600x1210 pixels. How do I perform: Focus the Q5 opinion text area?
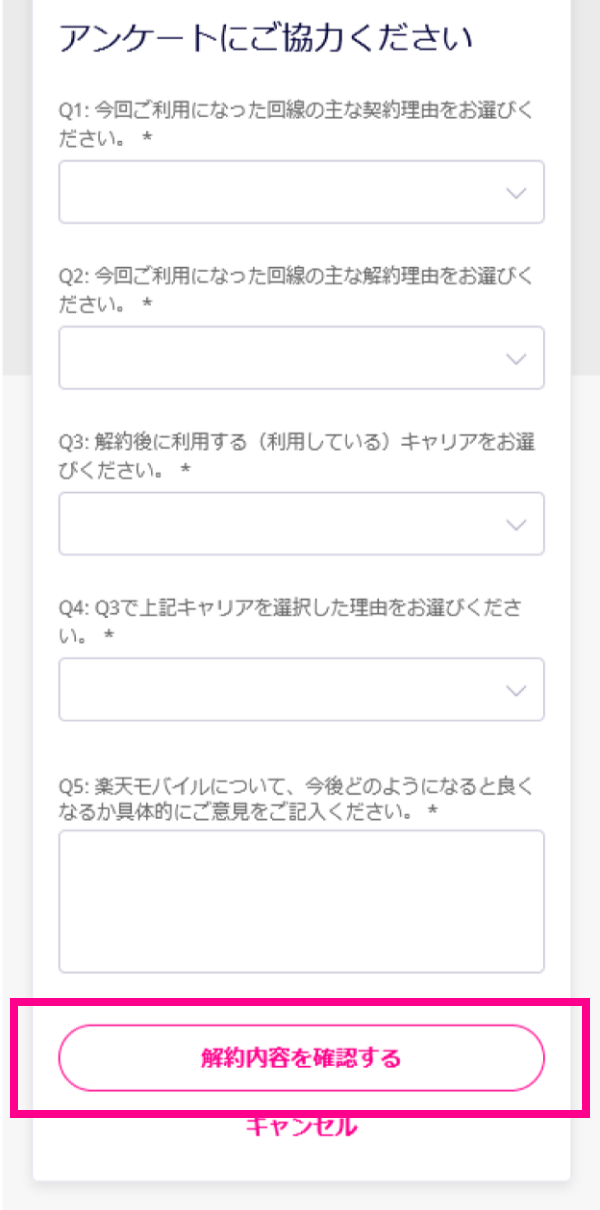coord(301,901)
